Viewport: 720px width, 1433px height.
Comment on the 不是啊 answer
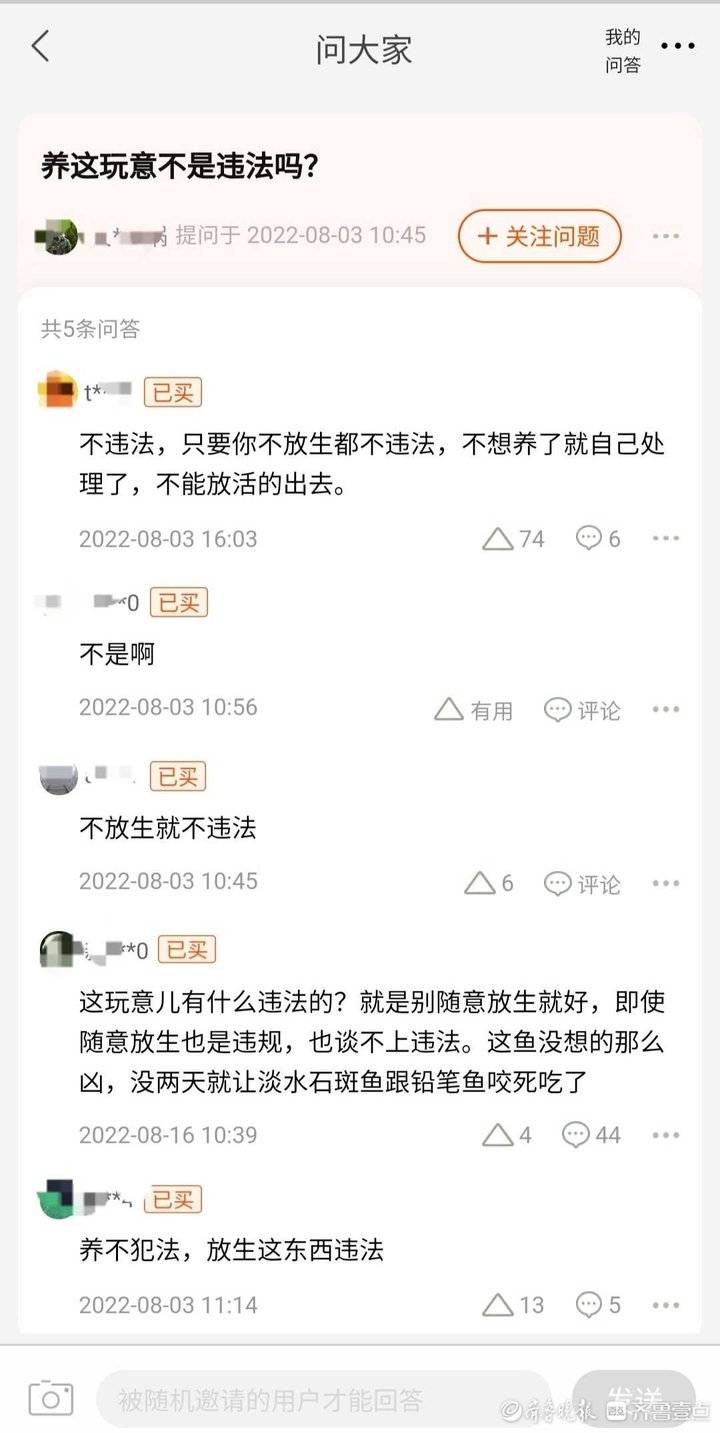pos(582,710)
